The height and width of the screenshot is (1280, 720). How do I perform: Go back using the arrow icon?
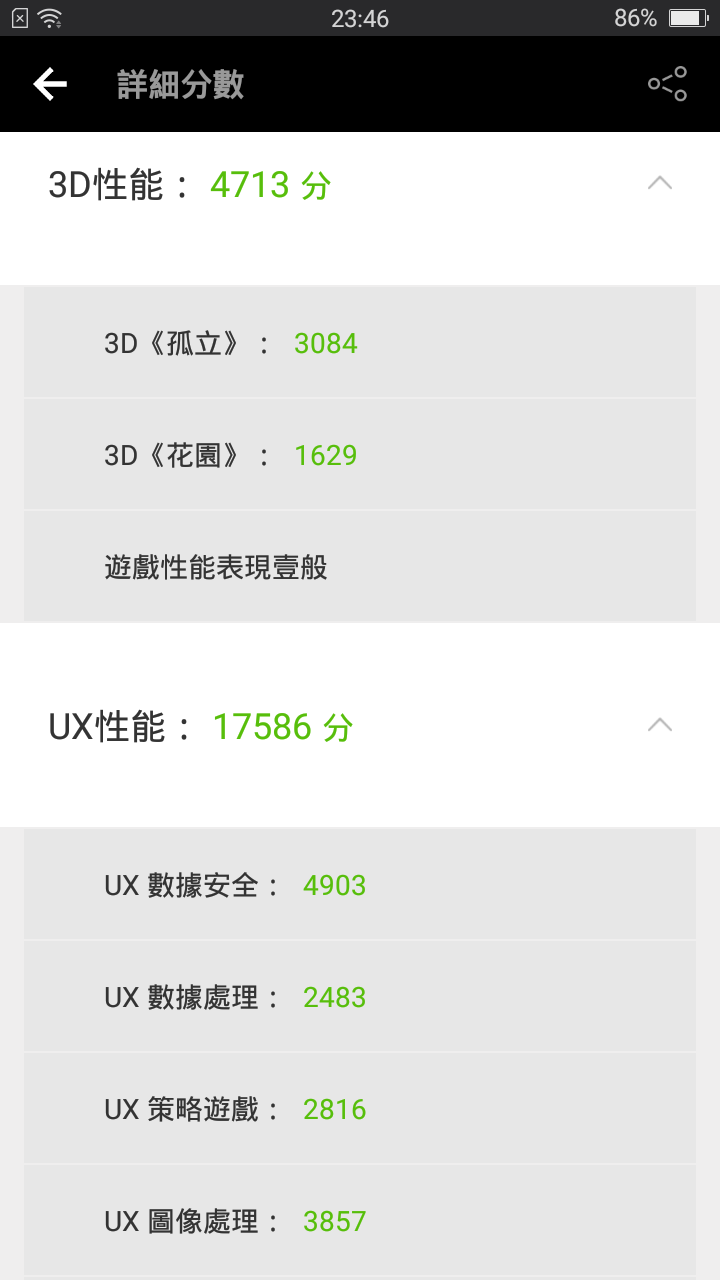click(50, 85)
